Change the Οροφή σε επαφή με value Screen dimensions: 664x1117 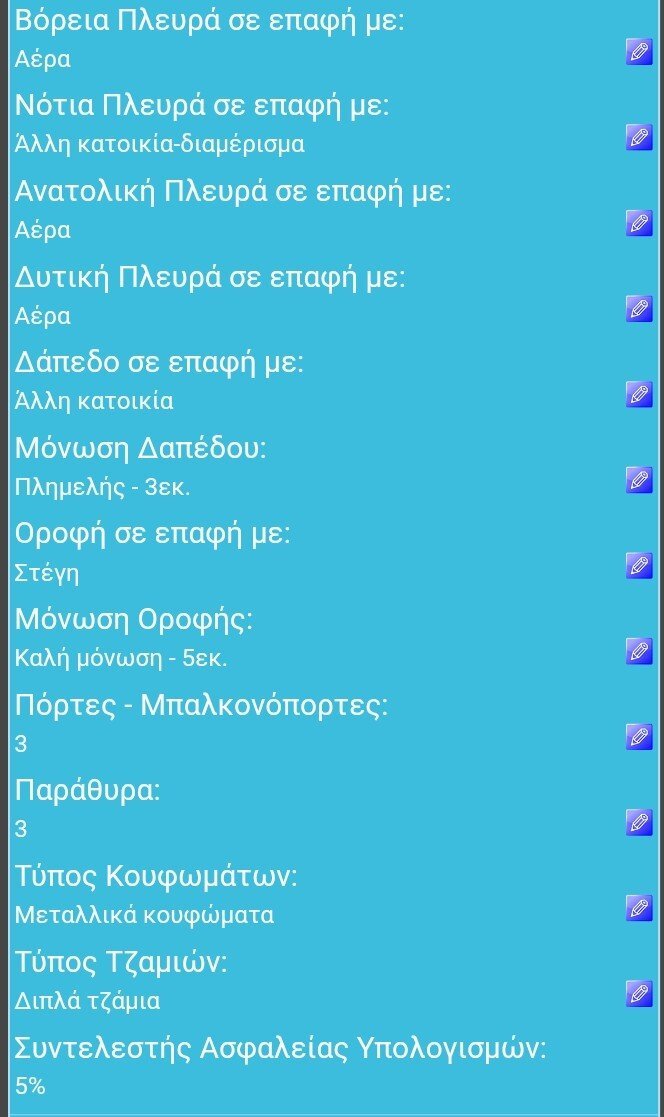point(639,565)
